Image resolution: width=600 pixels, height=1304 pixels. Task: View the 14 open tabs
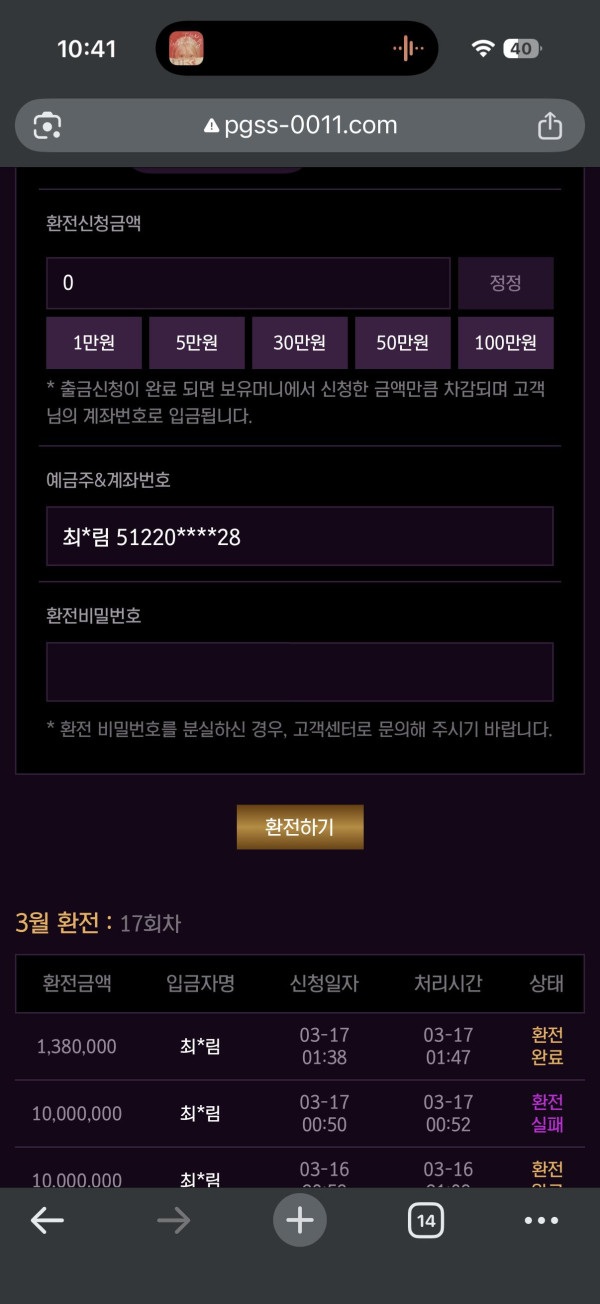coord(426,1220)
